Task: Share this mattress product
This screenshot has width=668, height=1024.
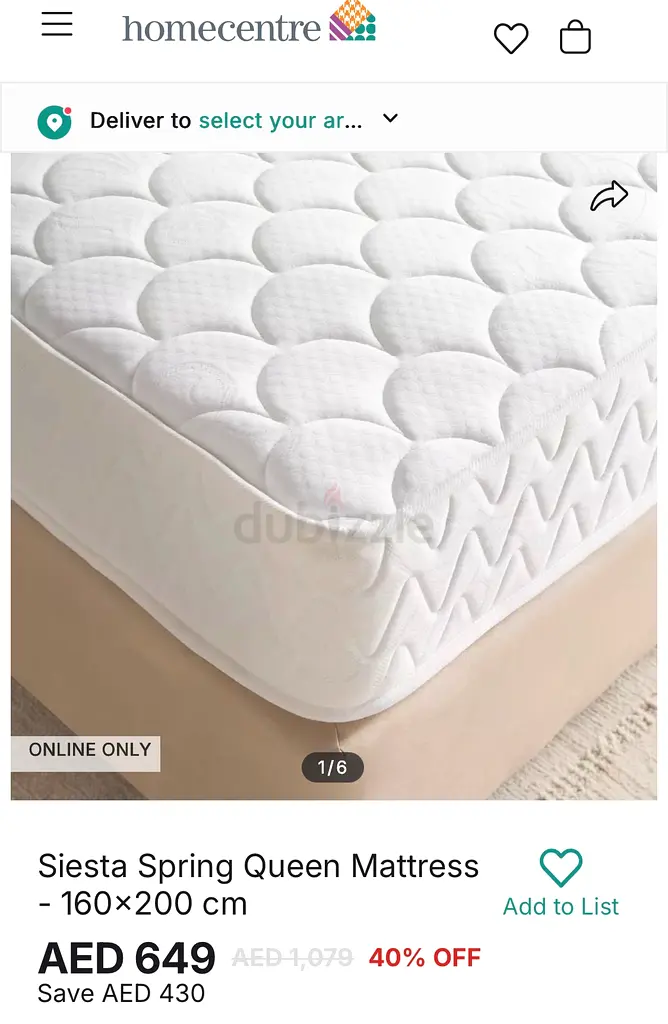Action: [x=608, y=197]
